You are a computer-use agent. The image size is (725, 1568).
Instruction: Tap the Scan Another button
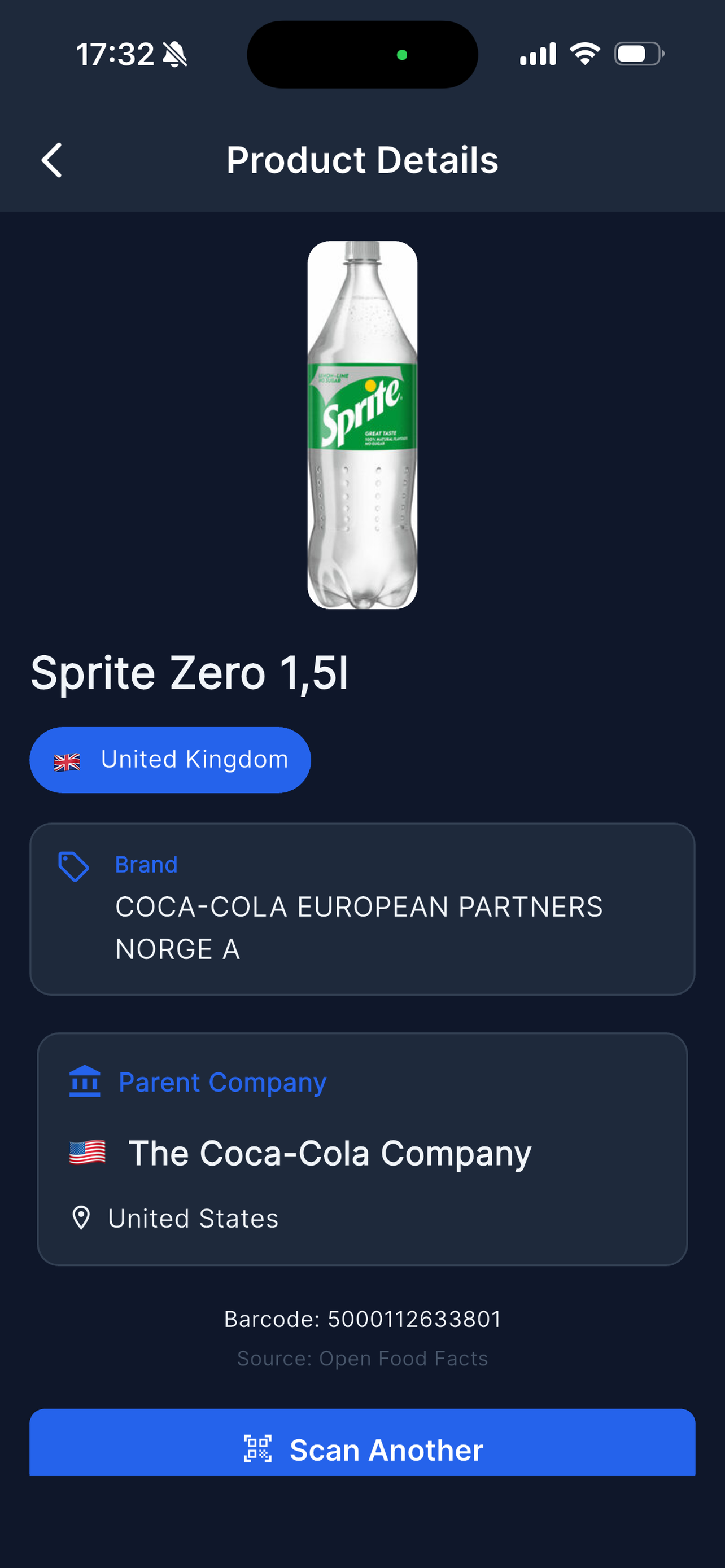pyautogui.click(x=362, y=1450)
